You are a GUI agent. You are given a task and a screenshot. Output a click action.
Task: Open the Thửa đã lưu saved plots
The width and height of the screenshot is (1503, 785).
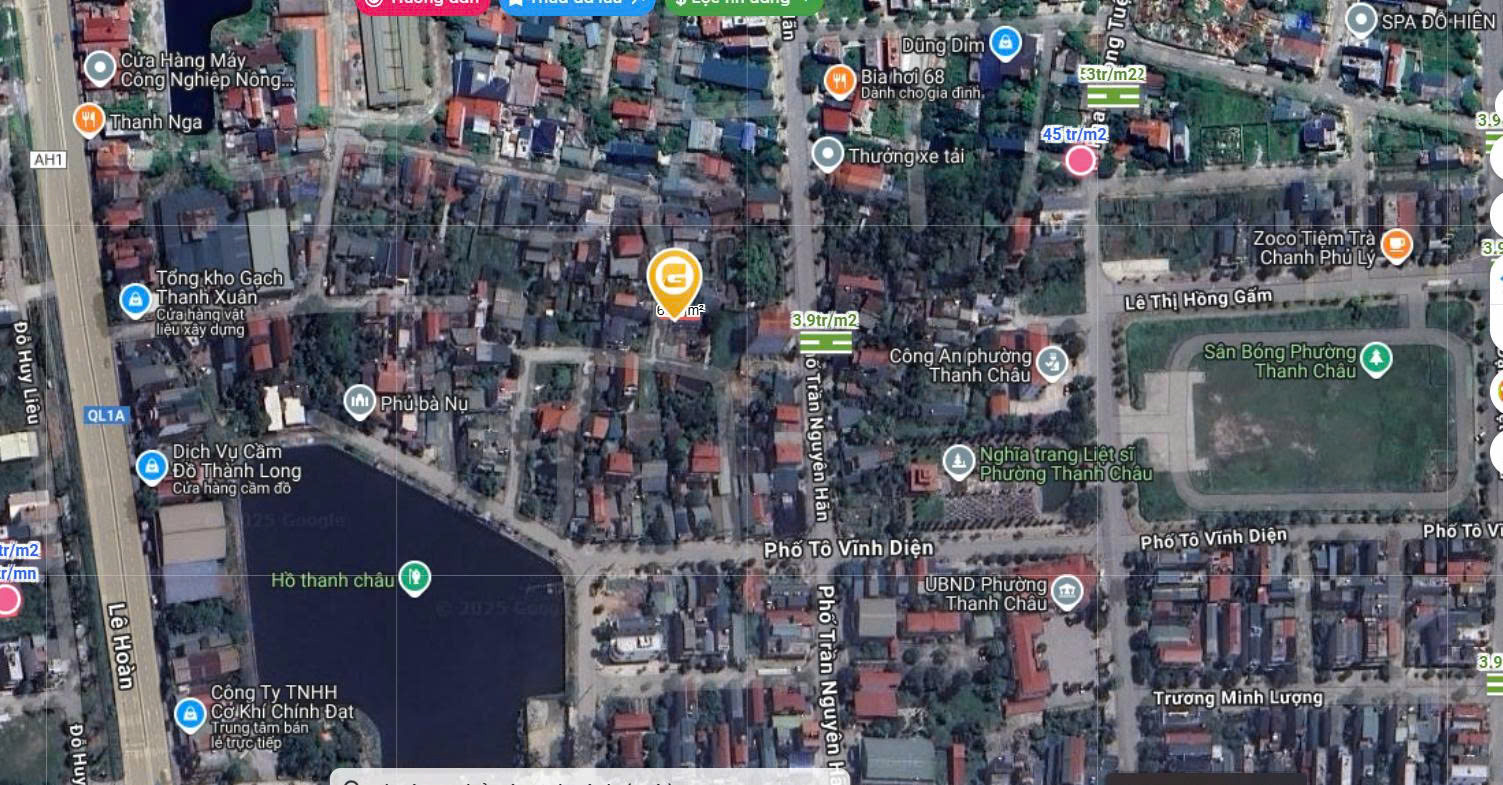[577, 3]
